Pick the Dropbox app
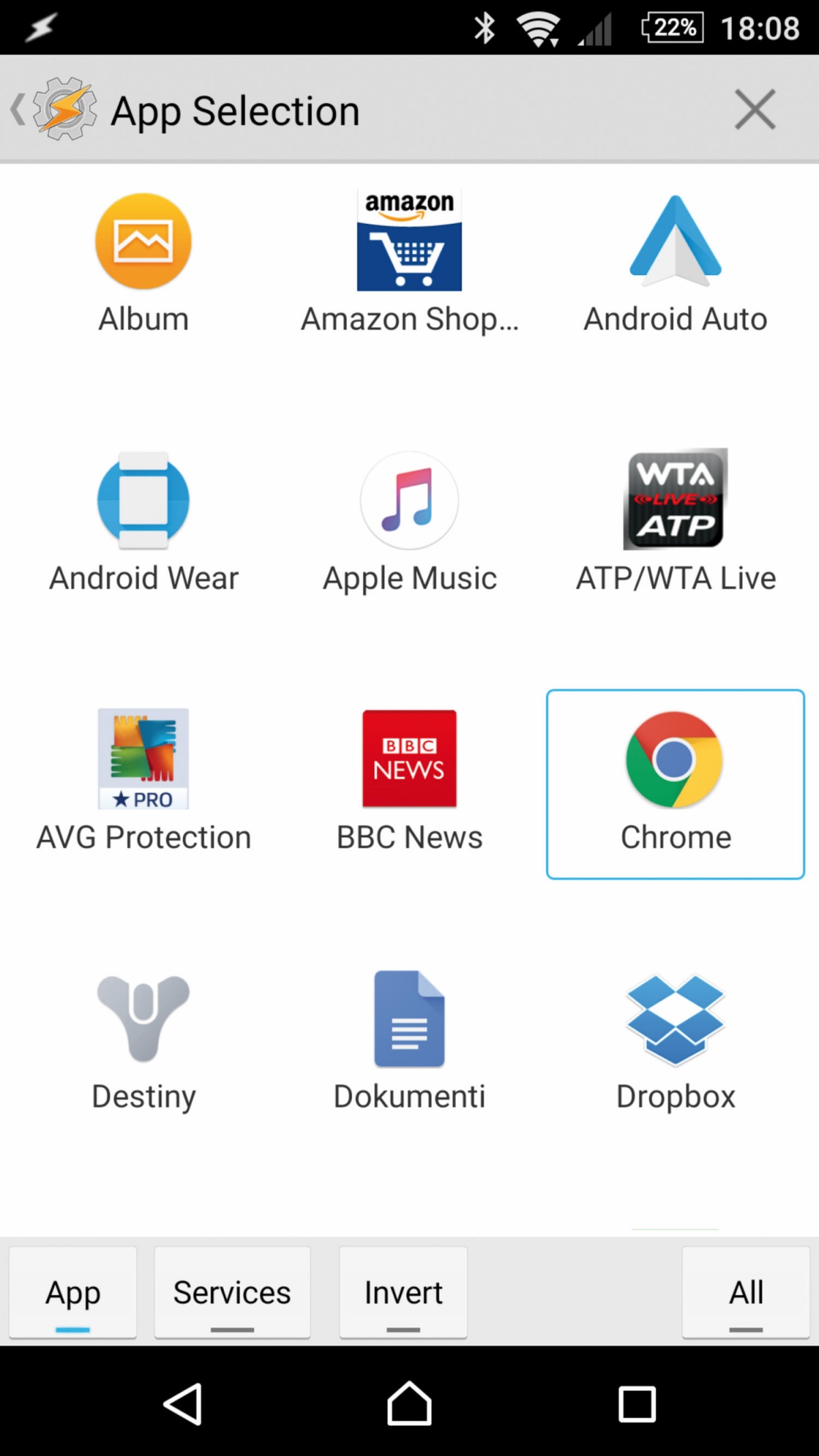 click(x=676, y=1041)
